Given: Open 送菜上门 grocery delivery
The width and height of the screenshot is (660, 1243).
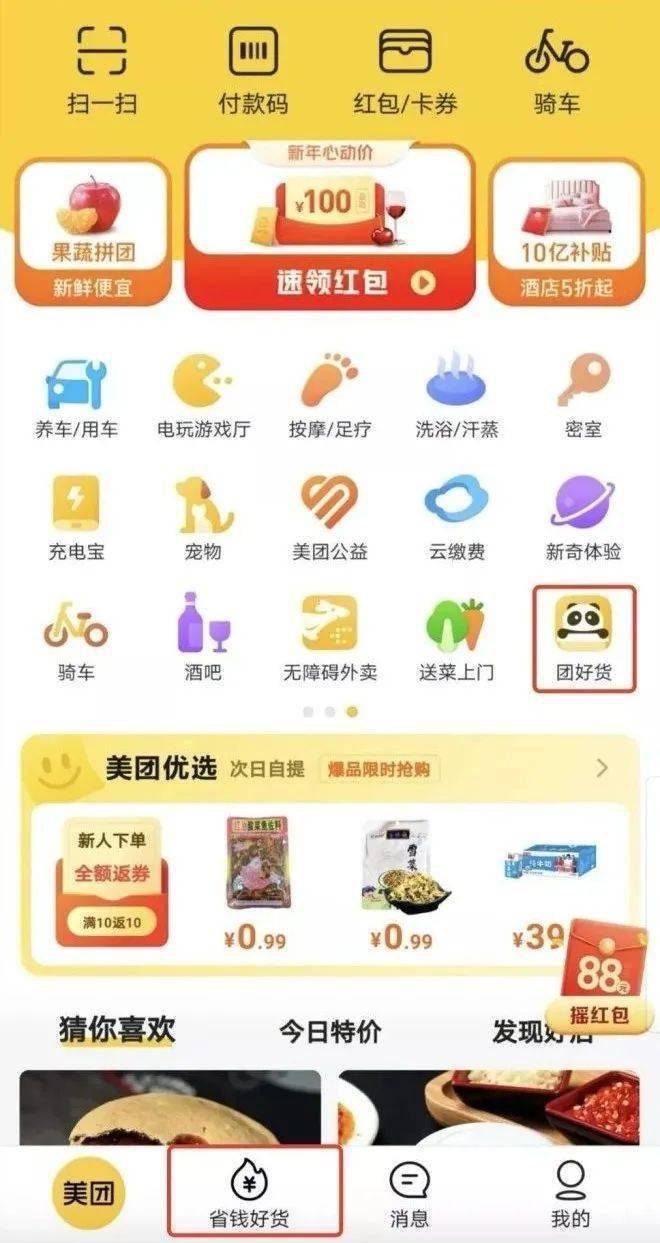Looking at the screenshot, I should click(x=456, y=638).
